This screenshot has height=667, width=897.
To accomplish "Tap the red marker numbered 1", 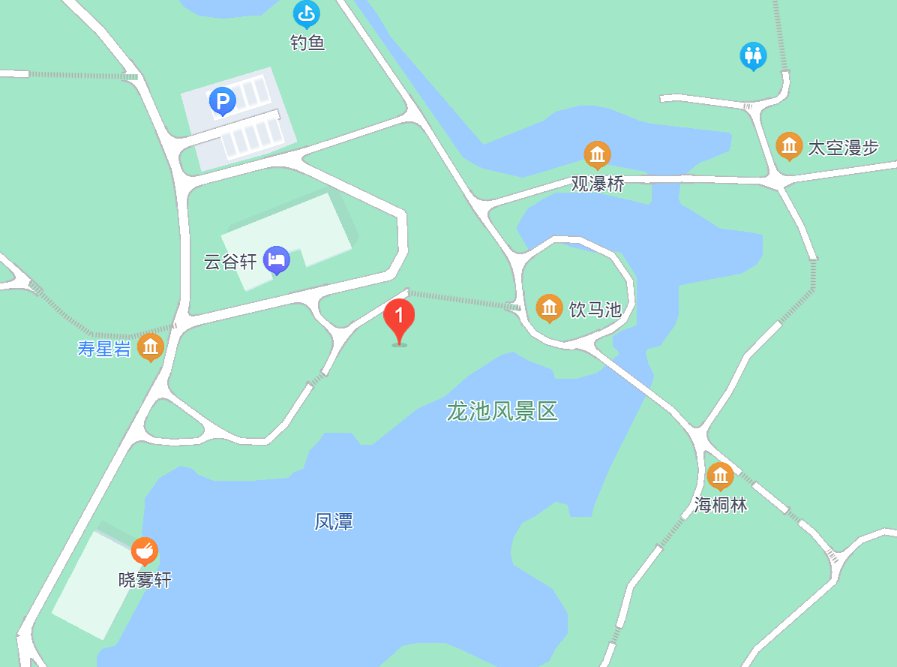I will (x=399, y=320).
